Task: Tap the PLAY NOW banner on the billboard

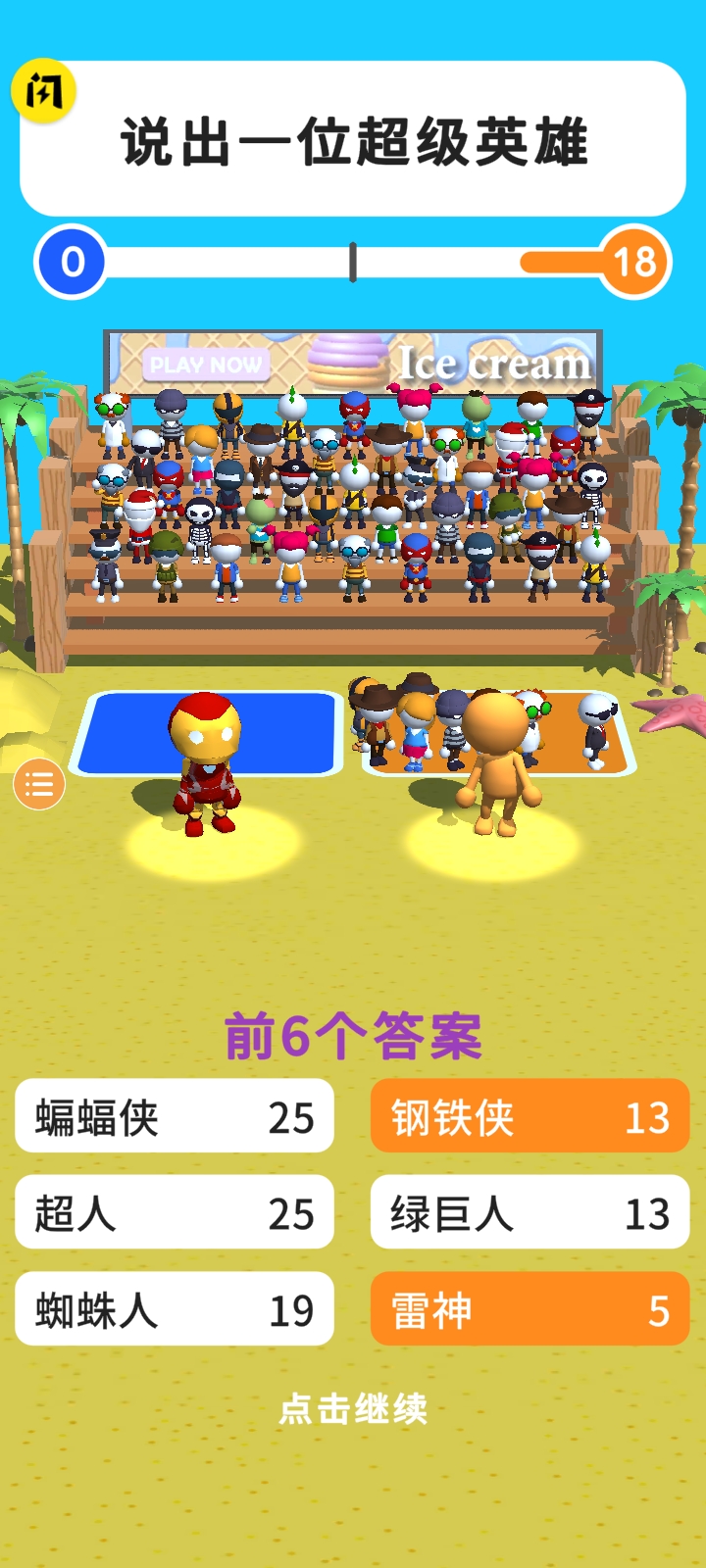Action: pos(207,365)
